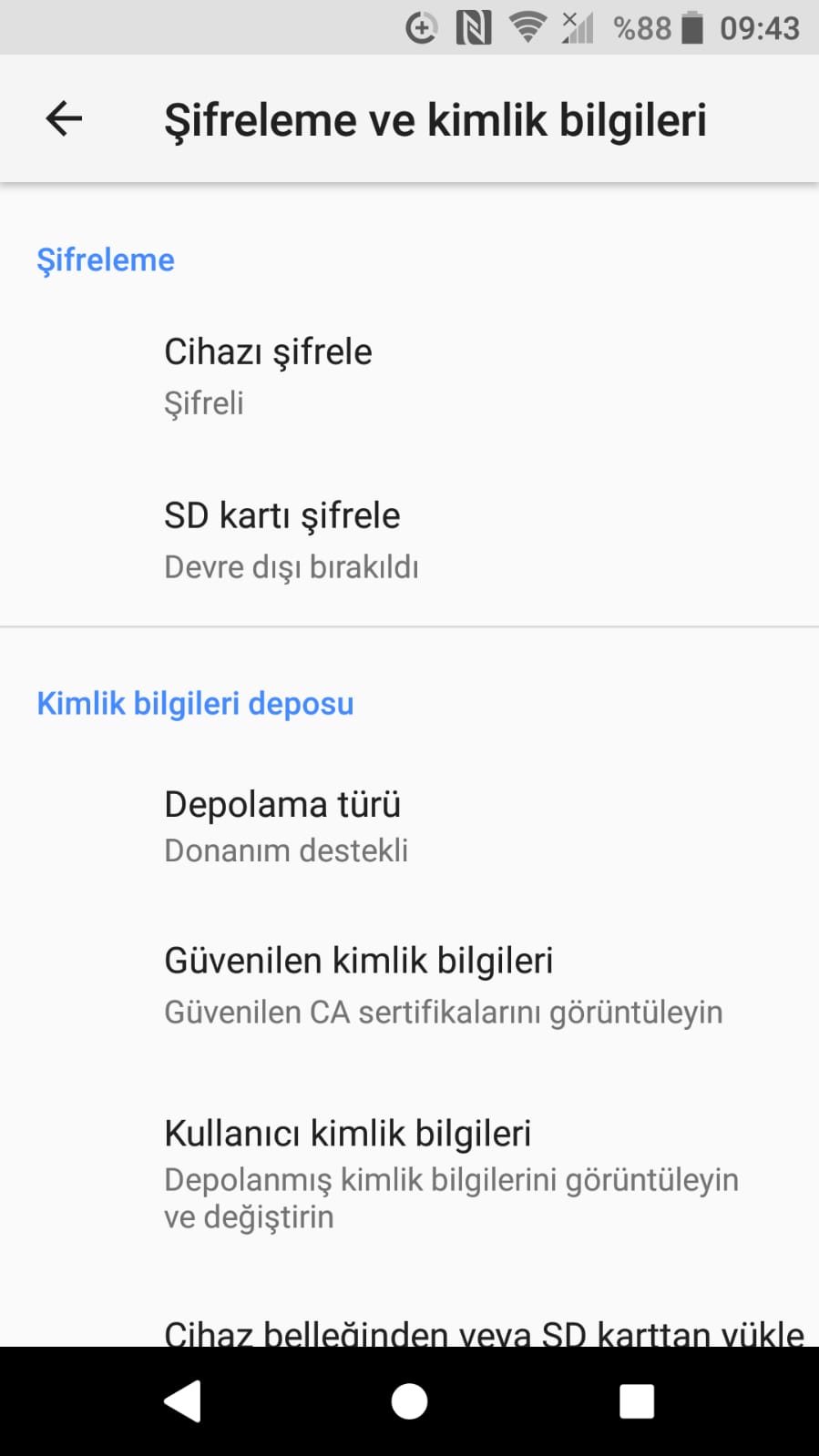Open Güvenilen kimlik bilgileri

pyautogui.click(x=409, y=985)
